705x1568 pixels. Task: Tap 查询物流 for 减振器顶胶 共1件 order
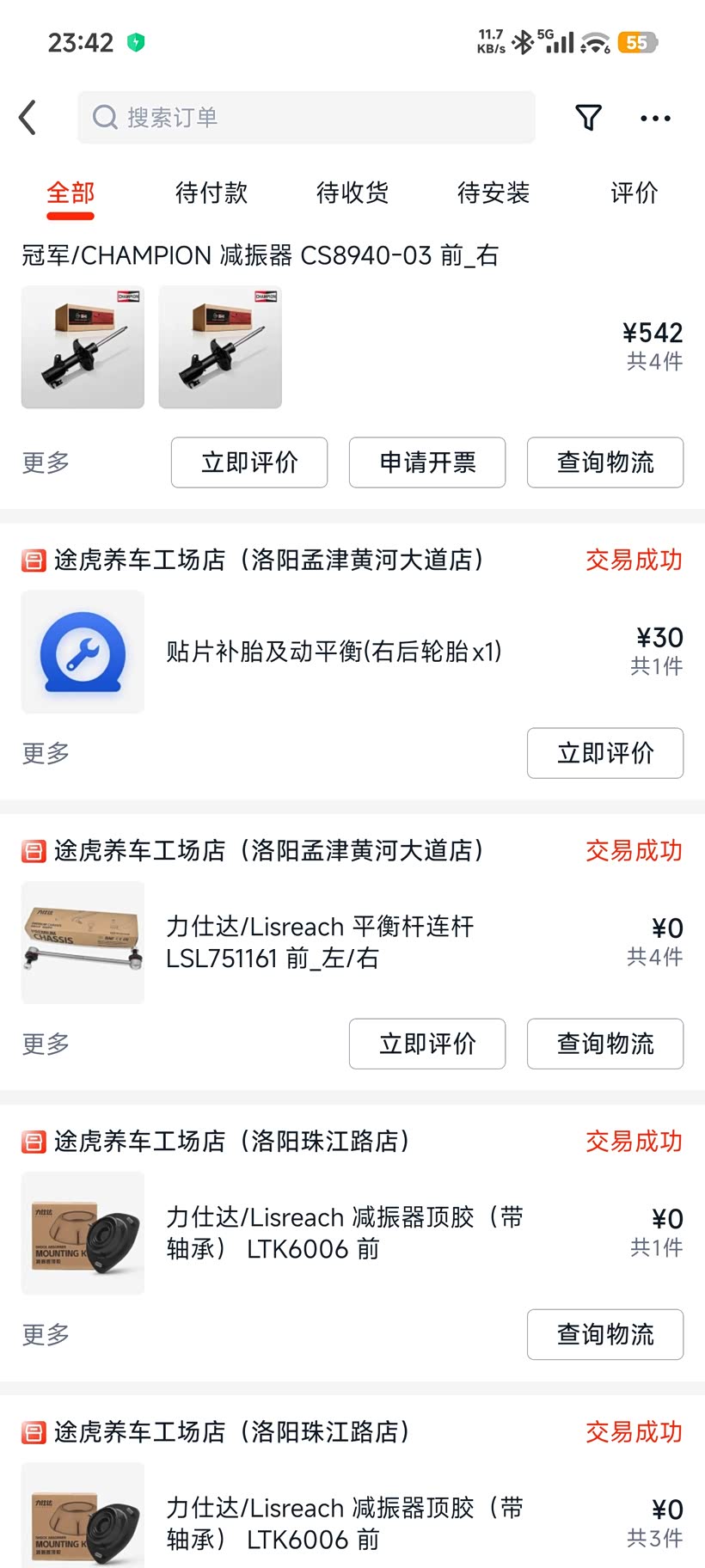click(x=605, y=1334)
